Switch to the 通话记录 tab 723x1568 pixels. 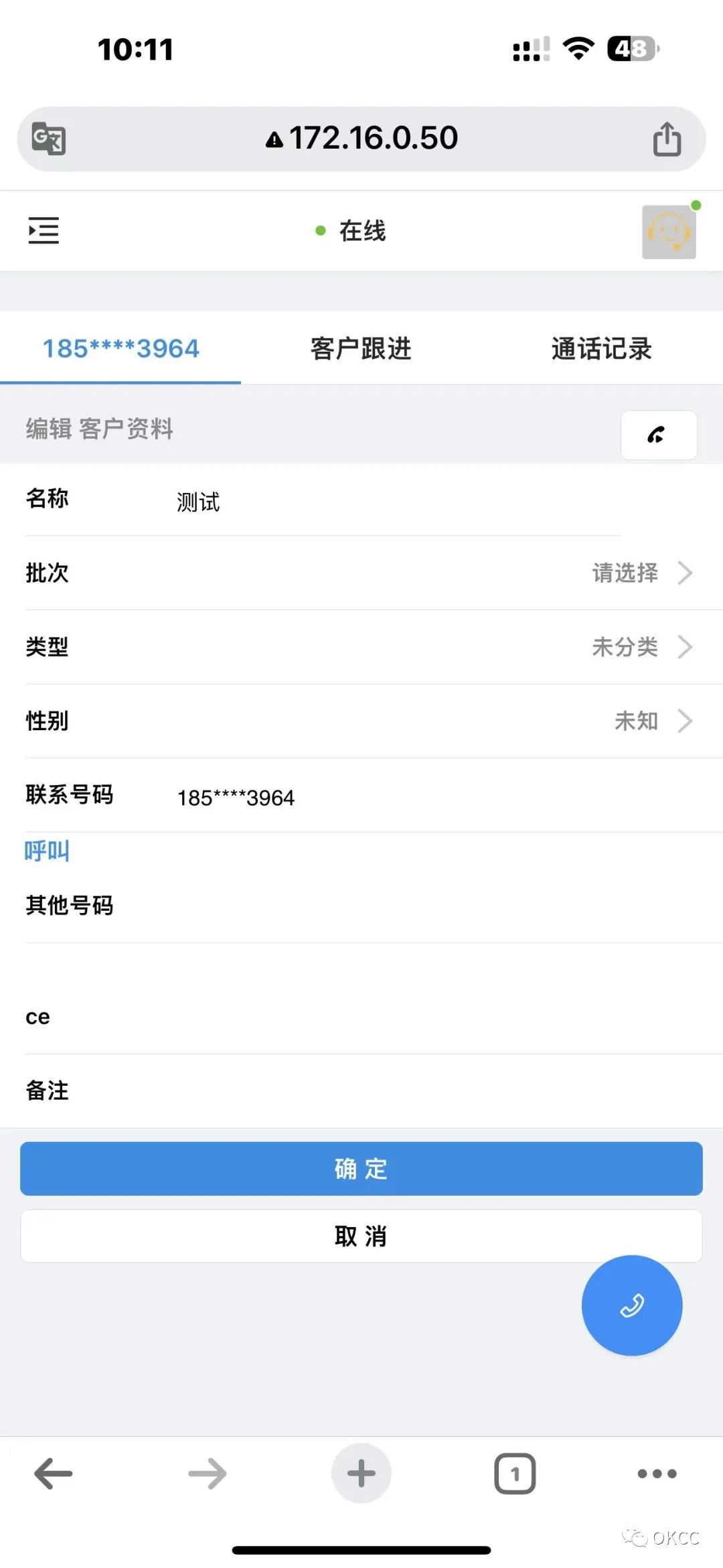coord(601,349)
